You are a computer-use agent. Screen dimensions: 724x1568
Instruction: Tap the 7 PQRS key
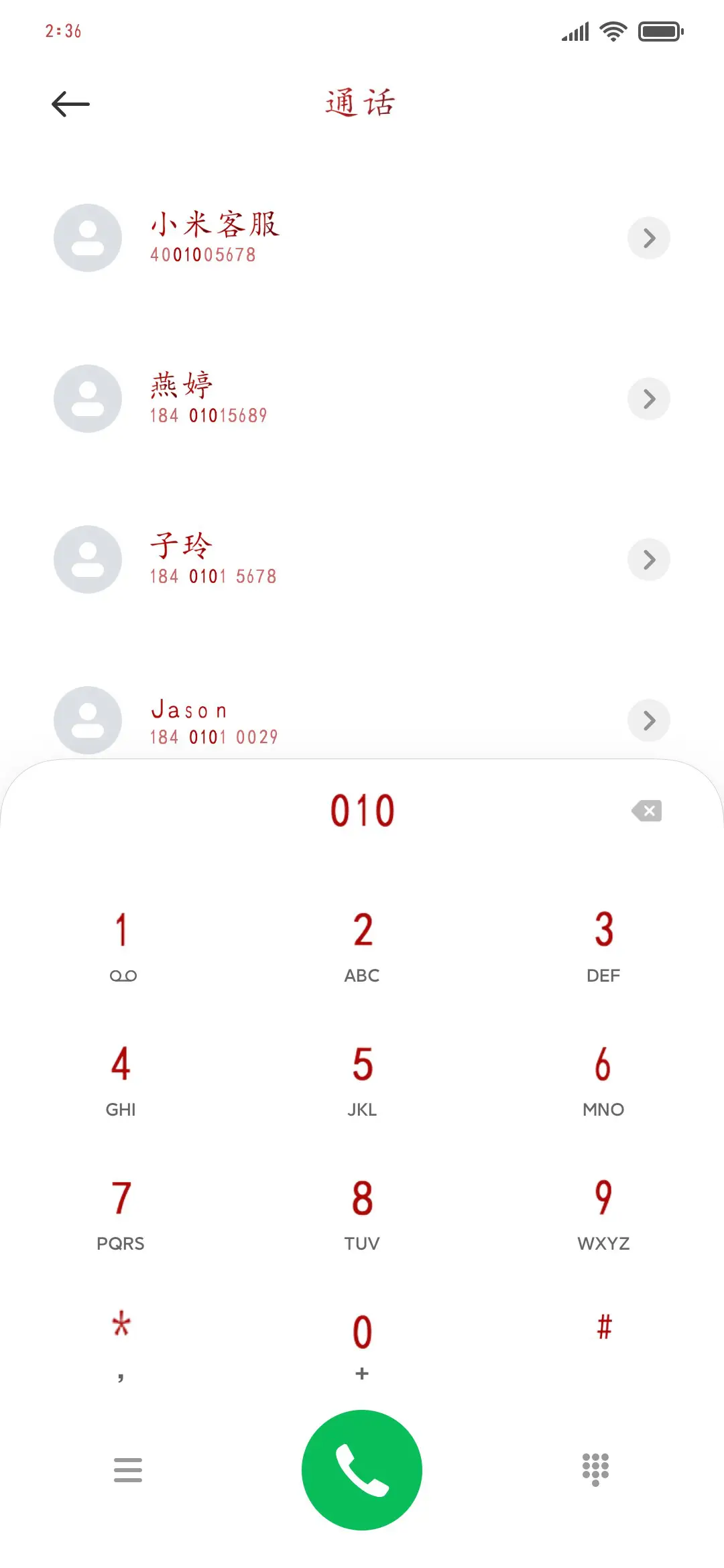point(121,1213)
